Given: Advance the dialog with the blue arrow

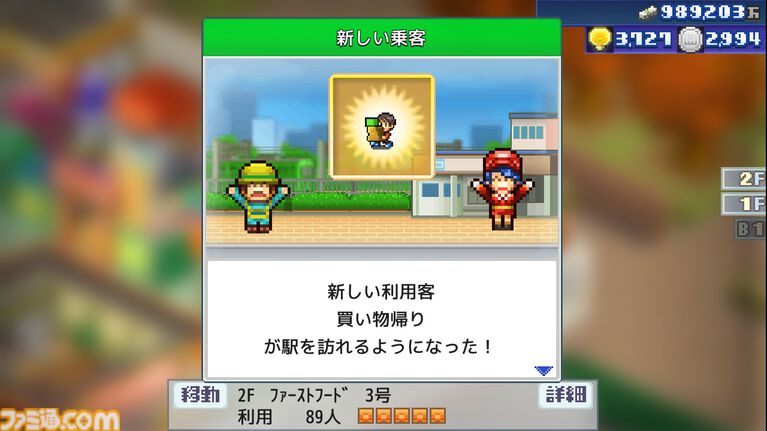Looking at the screenshot, I should point(543,370).
